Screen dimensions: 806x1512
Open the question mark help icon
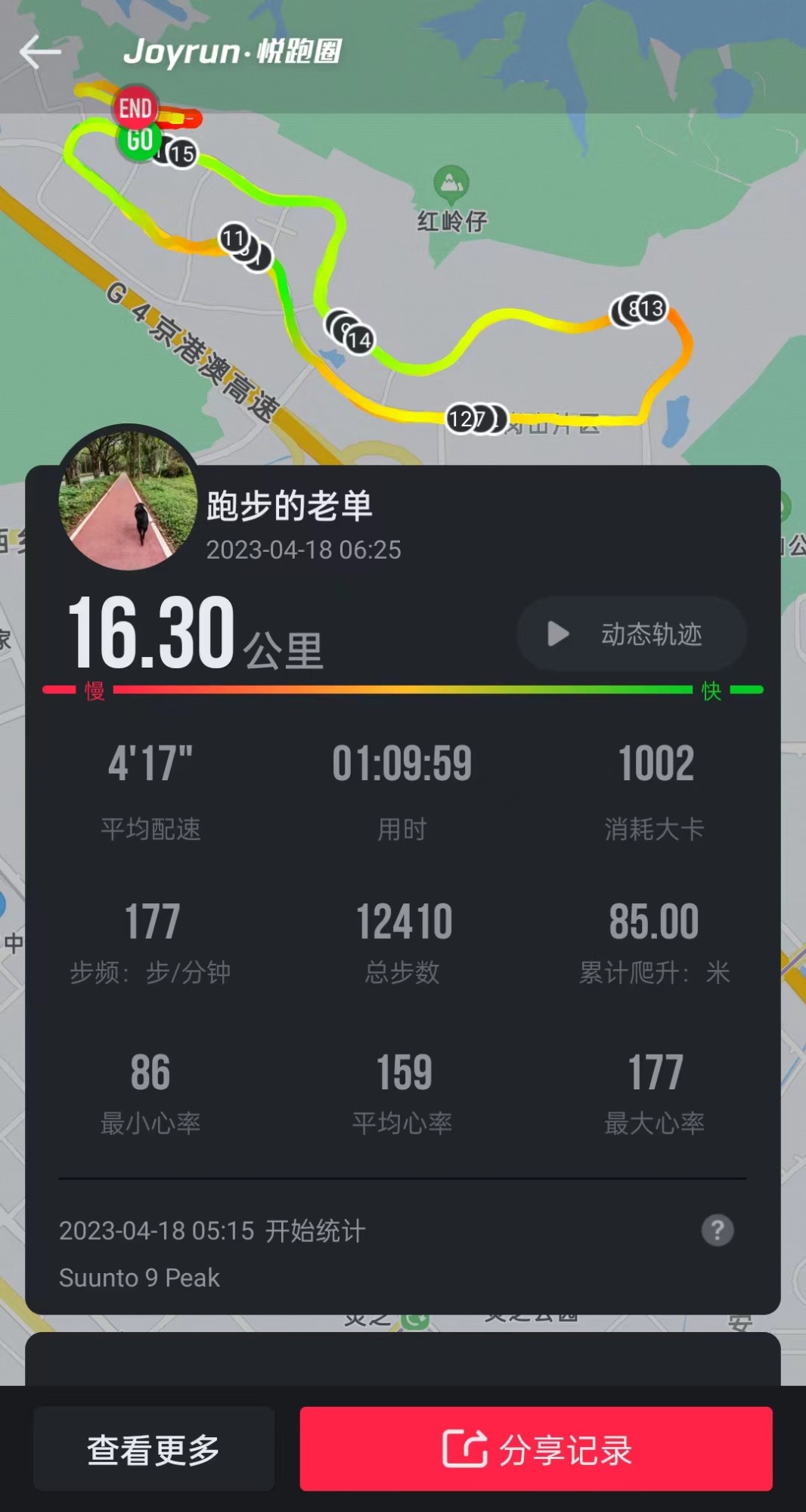pyautogui.click(x=717, y=1231)
